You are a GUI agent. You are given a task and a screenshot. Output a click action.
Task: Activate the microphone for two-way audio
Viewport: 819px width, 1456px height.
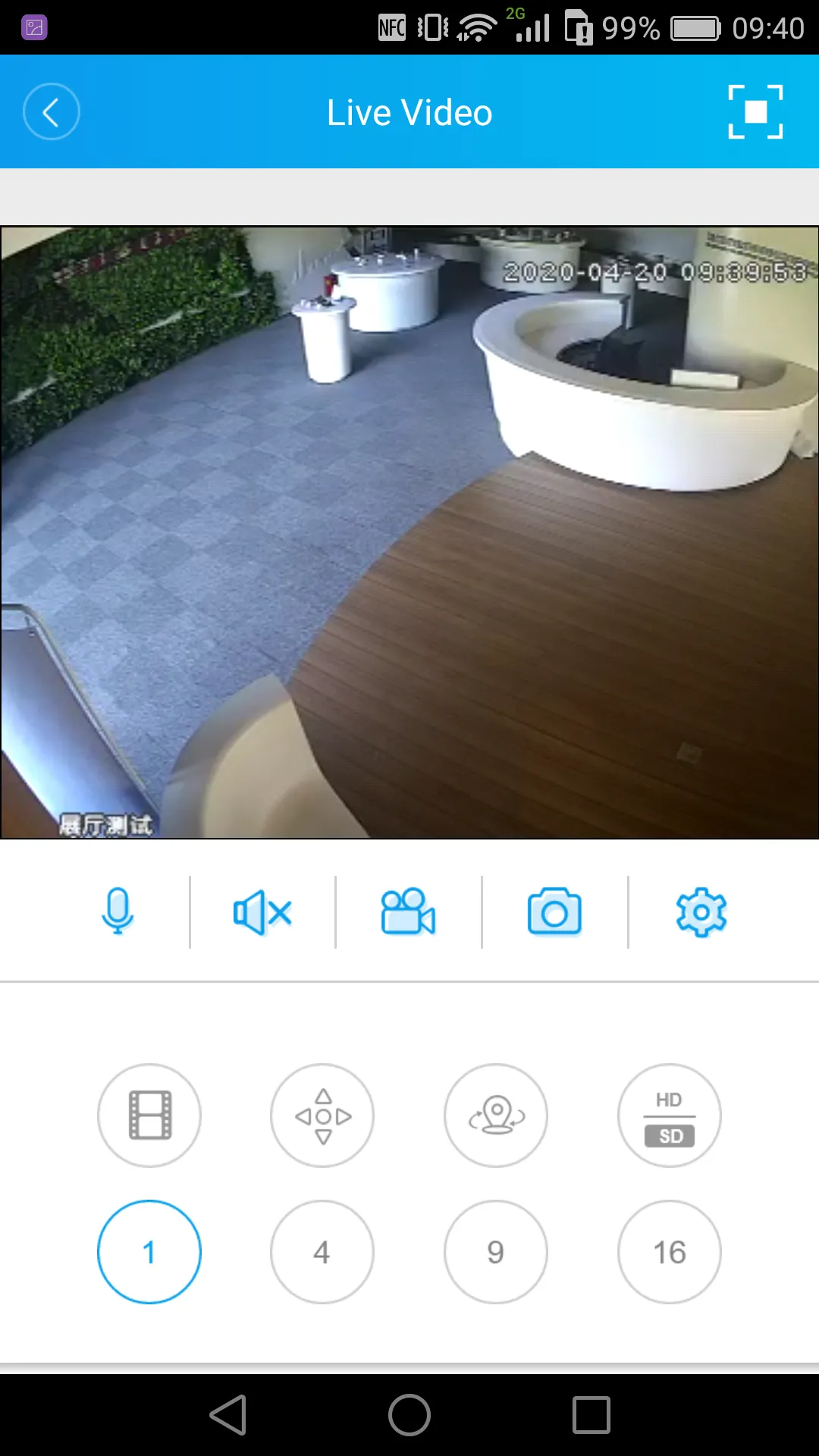click(118, 913)
